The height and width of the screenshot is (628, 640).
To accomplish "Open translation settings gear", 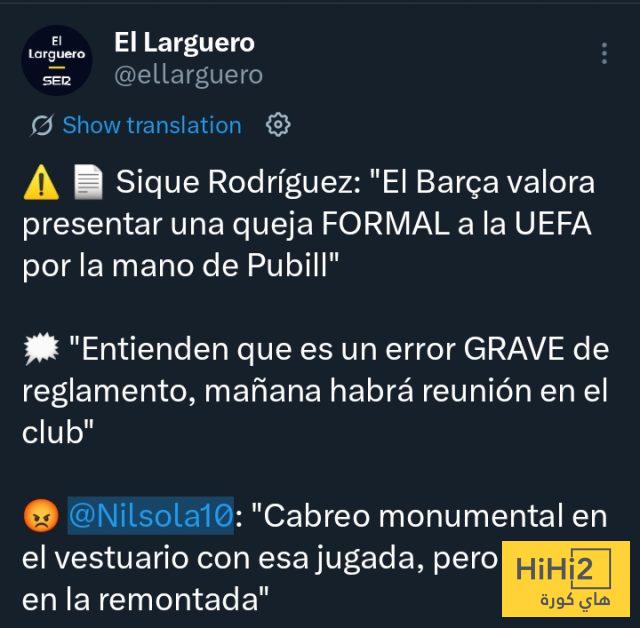I will (278, 125).
